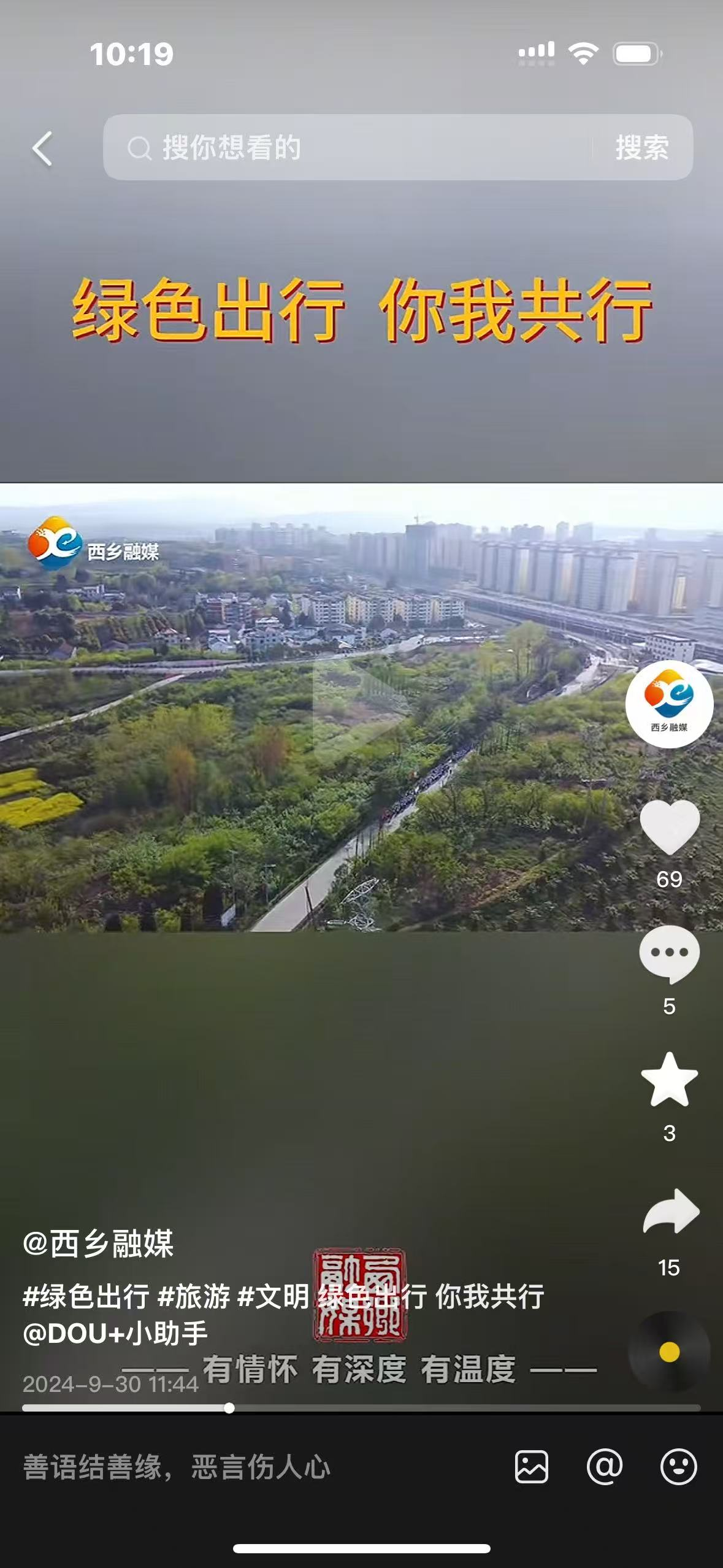
Task: Open the spinning music disc
Action: 669,1352
